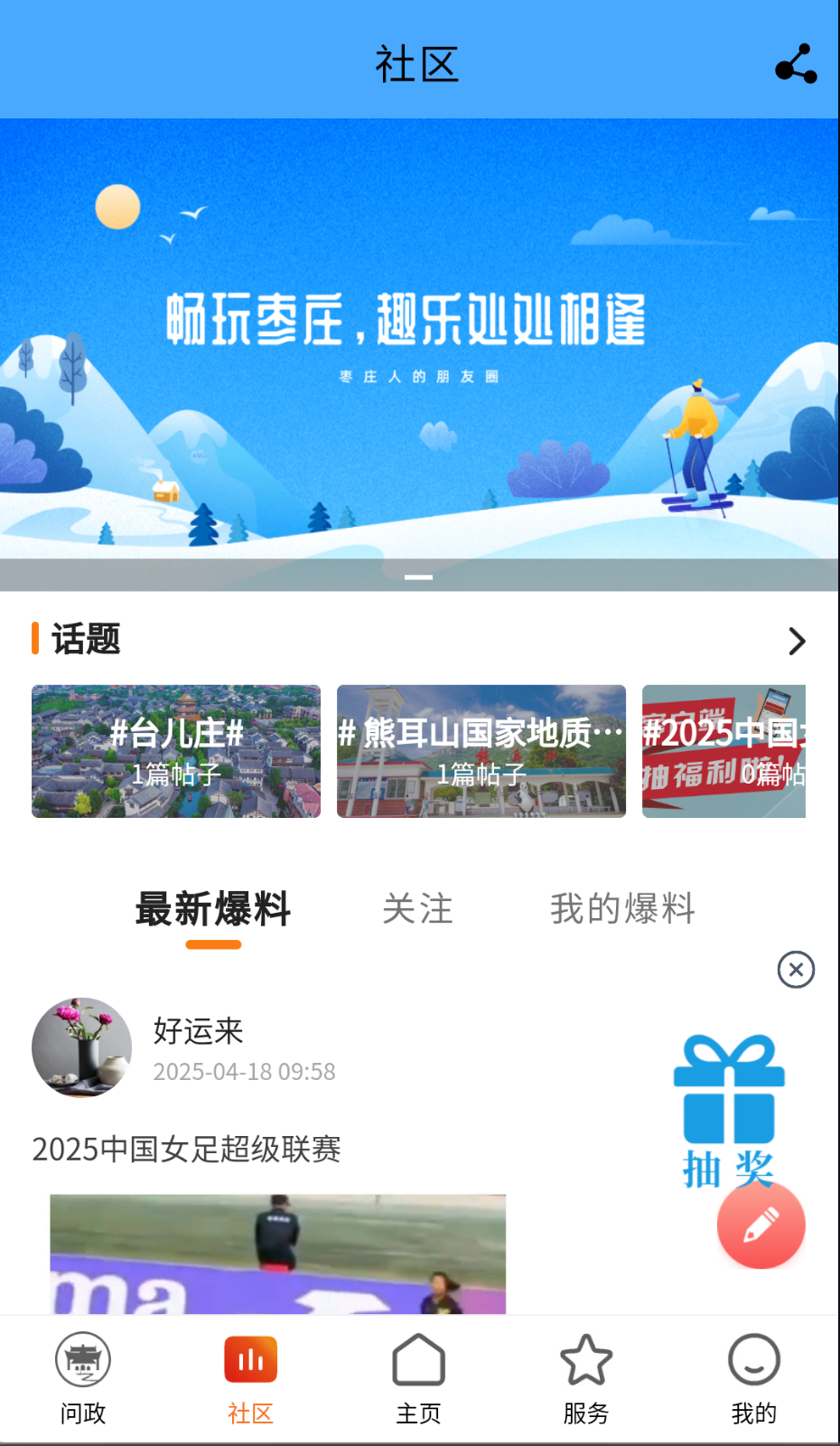The height and width of the screenshot is (1446, 840).
Task: Switch to the 关注 feed
Action: pos(417,909)
